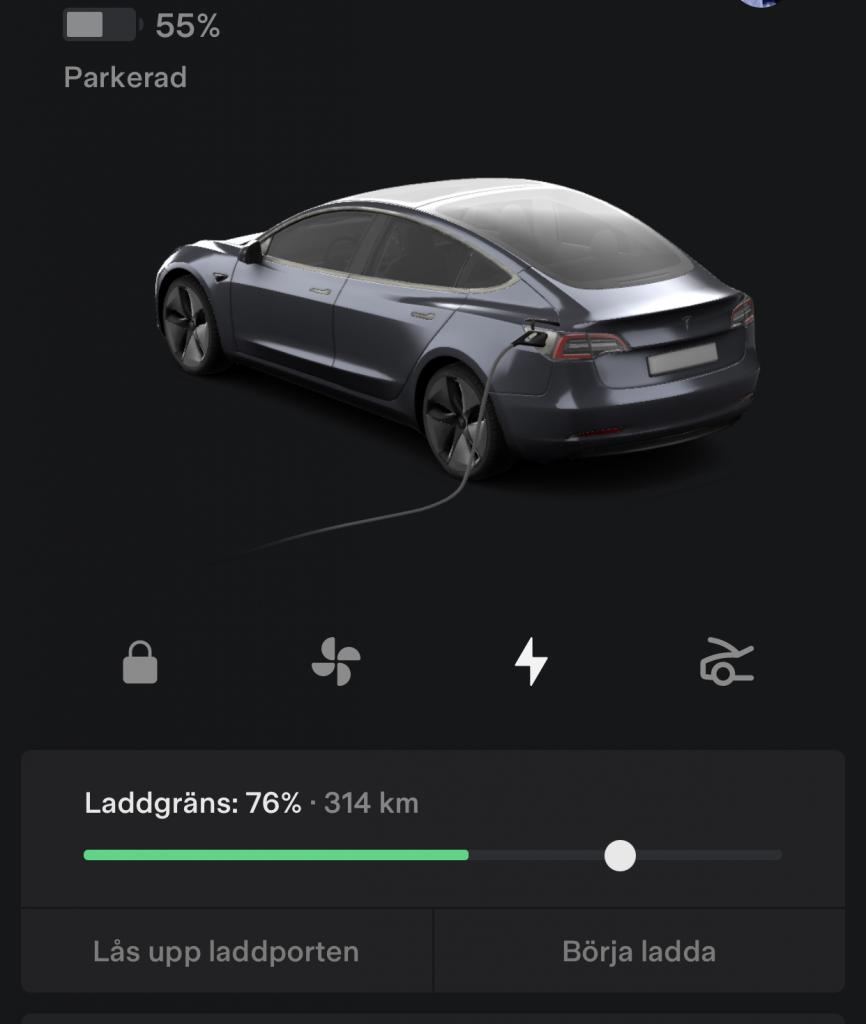Tap the Laddgräns charge limit slider handle
Viewport: 866px width, 1024px height.
(620, 856)
